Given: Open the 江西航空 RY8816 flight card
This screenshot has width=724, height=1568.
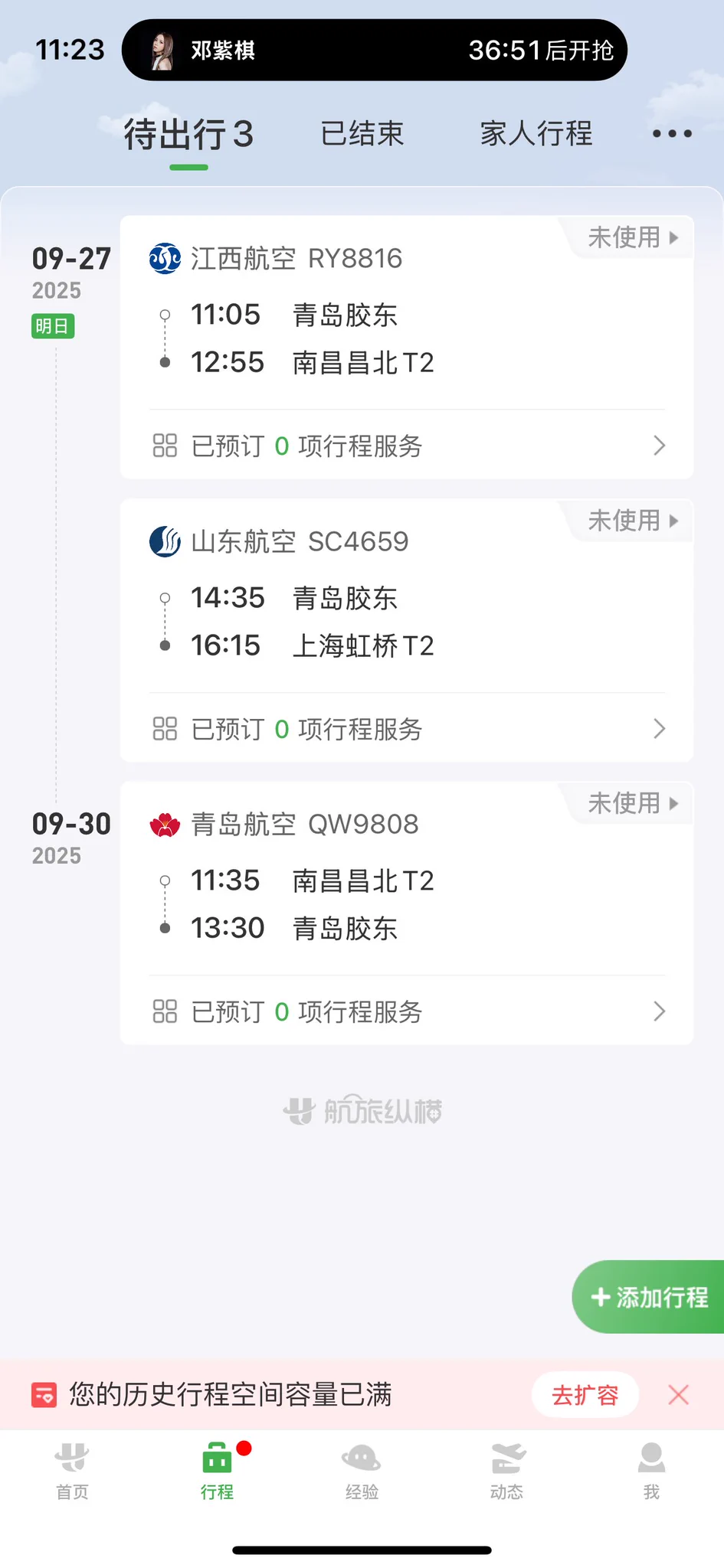Looking at the screenshot, I should [x=406, y=337].
